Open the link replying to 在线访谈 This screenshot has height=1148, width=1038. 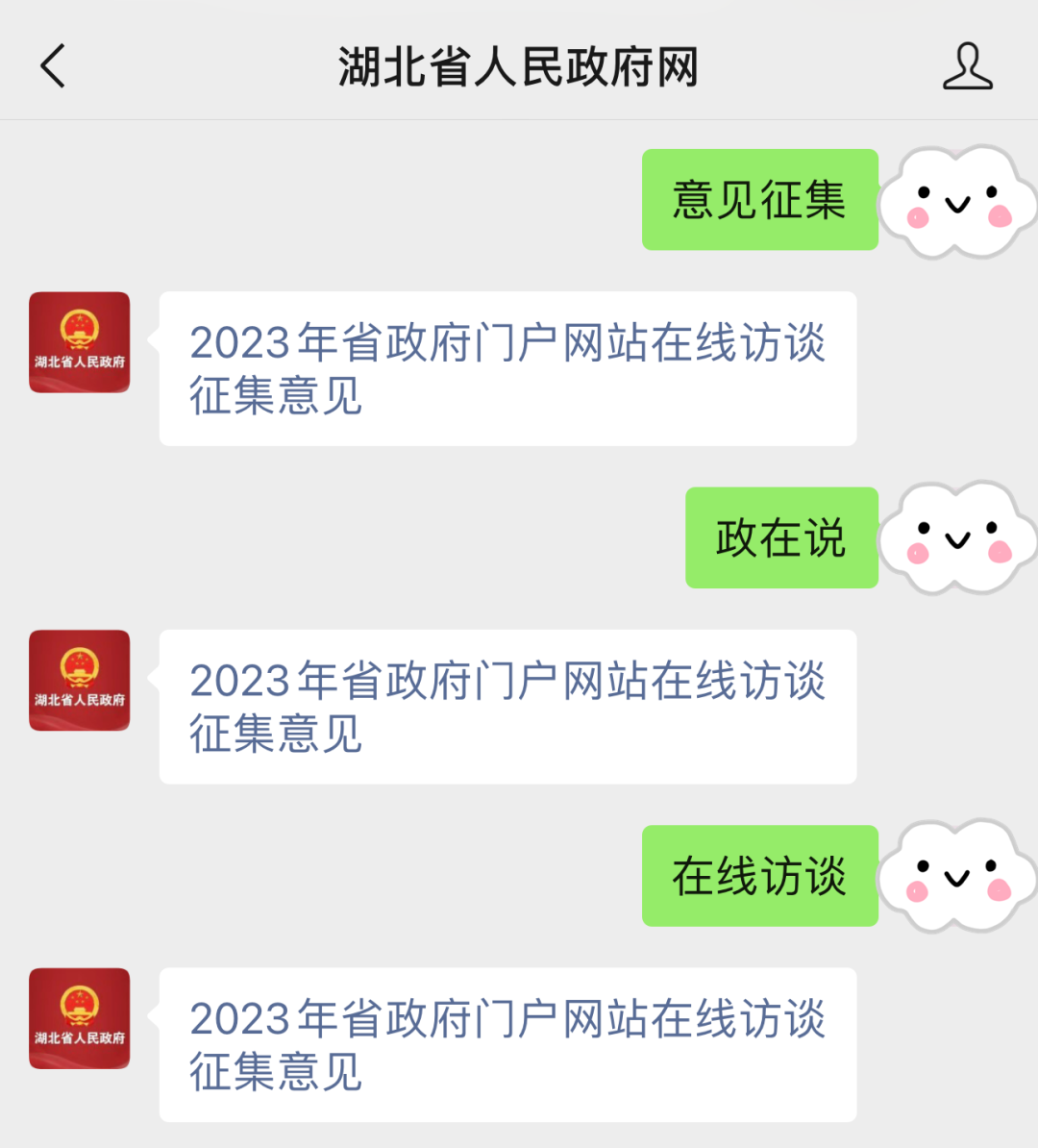507,1044
